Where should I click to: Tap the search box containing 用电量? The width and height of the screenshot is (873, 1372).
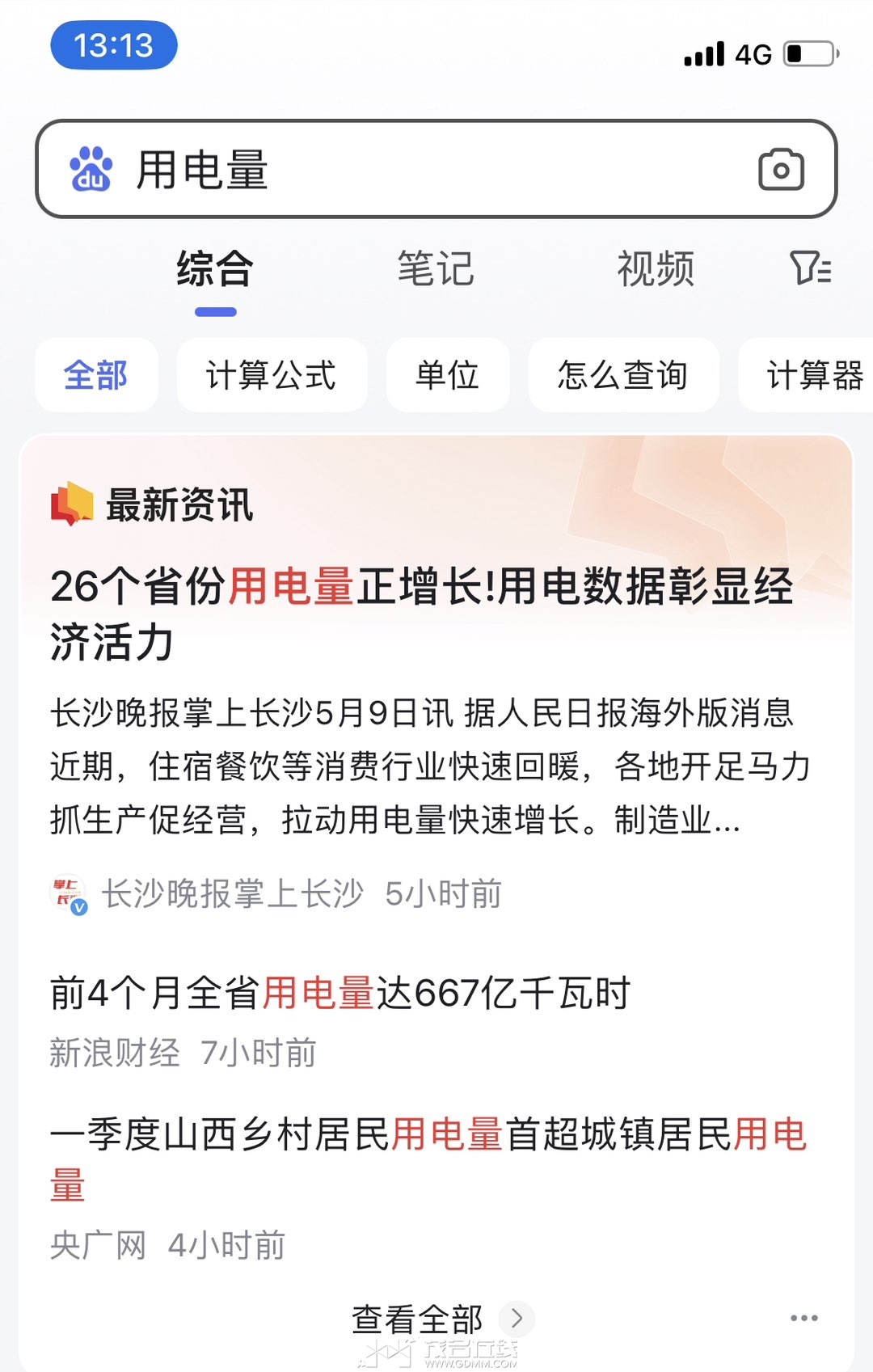point(404,170)
